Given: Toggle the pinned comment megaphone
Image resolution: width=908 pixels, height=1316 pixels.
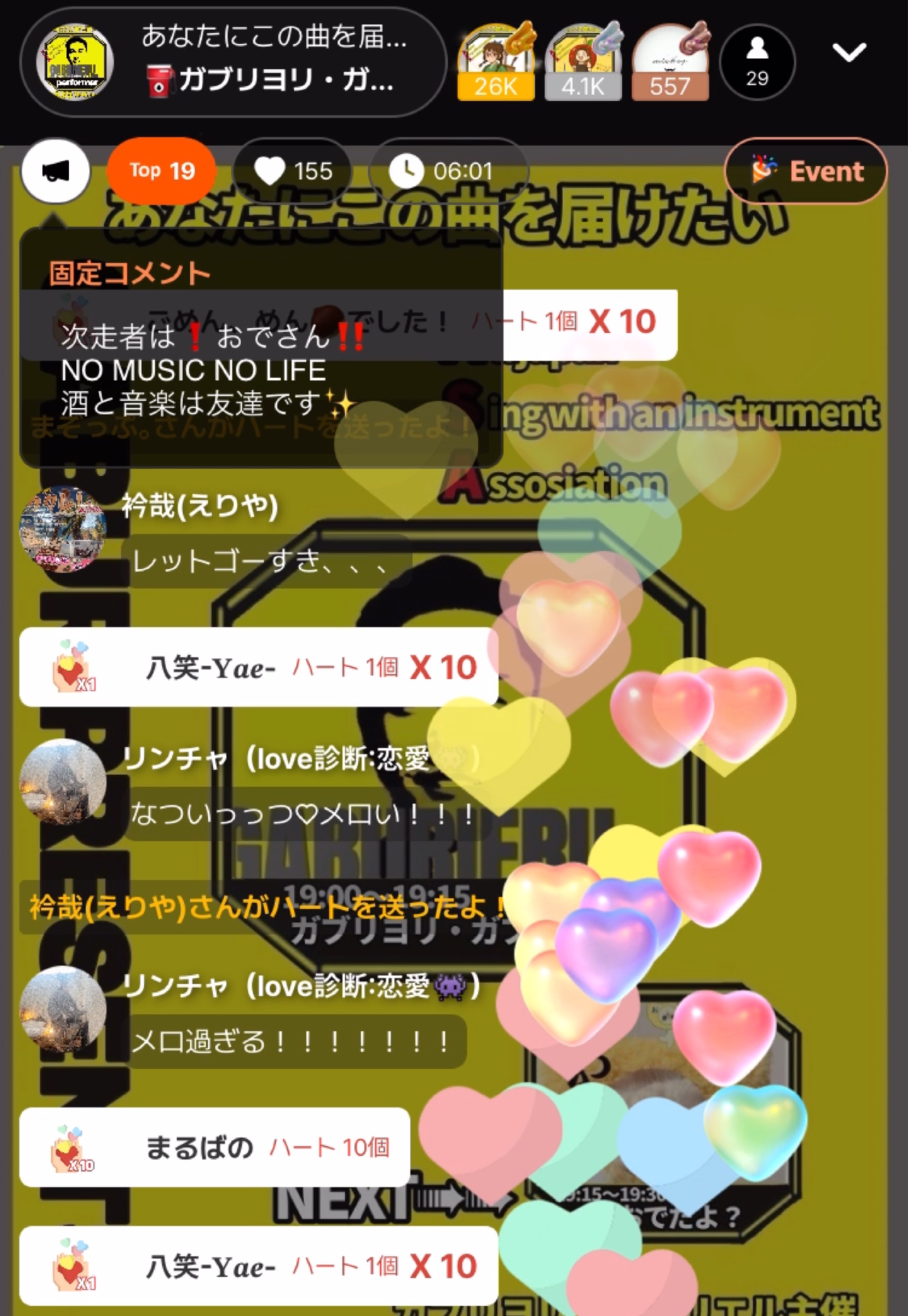Looking at the screenshot, I should pos(55,171).
